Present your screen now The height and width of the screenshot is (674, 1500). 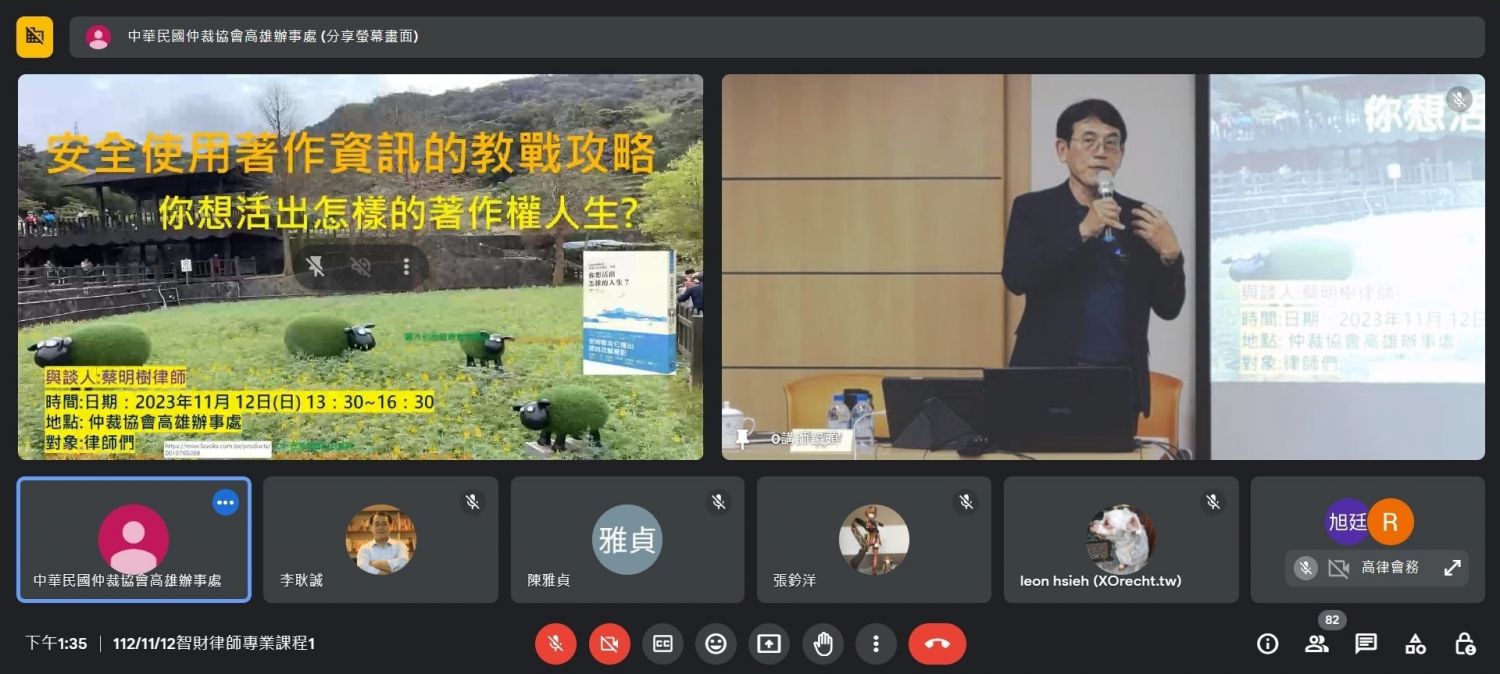click(x=768, y=644)
